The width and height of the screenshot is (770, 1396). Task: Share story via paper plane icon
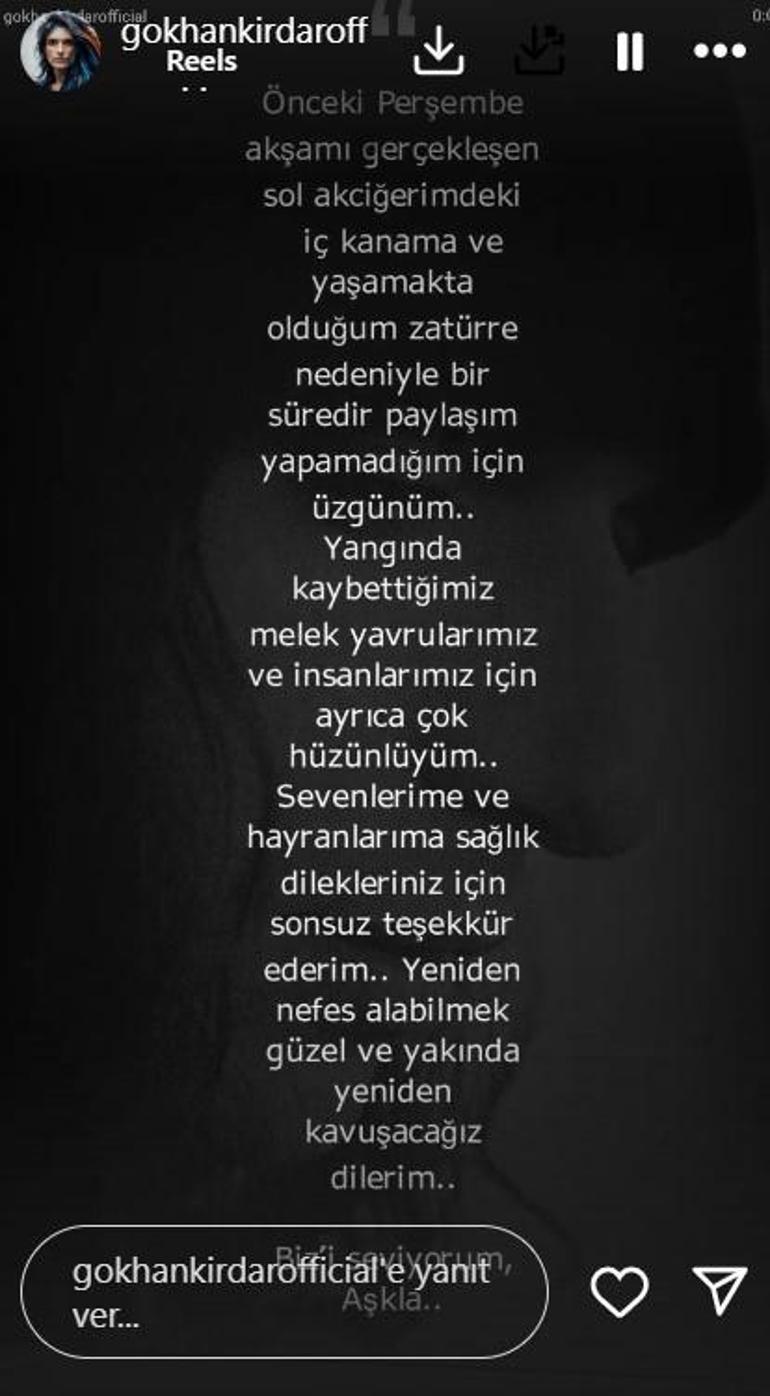click(x=720, y=1290)
